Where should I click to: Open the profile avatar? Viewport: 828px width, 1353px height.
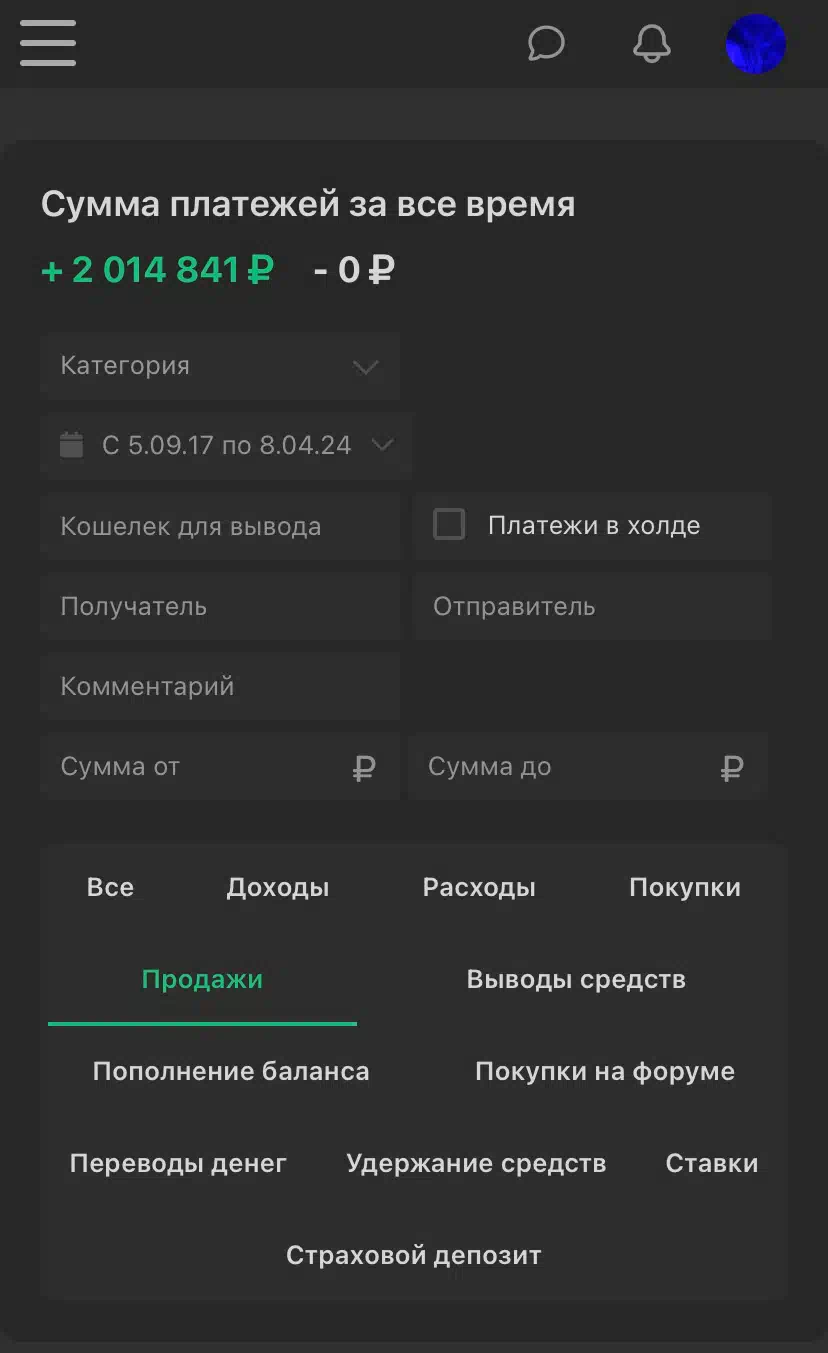pyautogui.click(x=755, y=44)
